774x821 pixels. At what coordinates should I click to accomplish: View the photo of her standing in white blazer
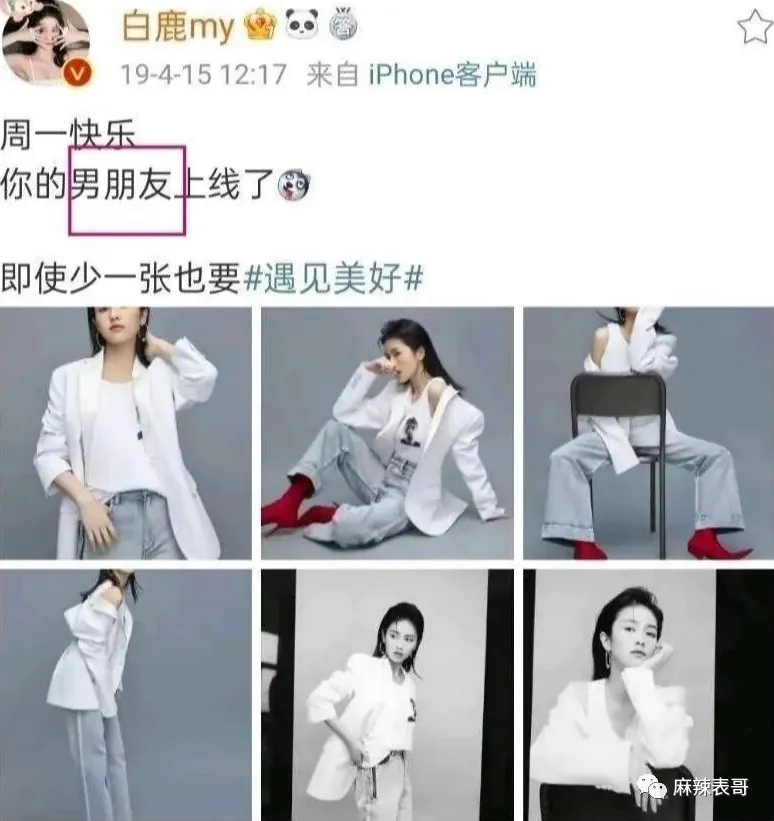point(126,433)
